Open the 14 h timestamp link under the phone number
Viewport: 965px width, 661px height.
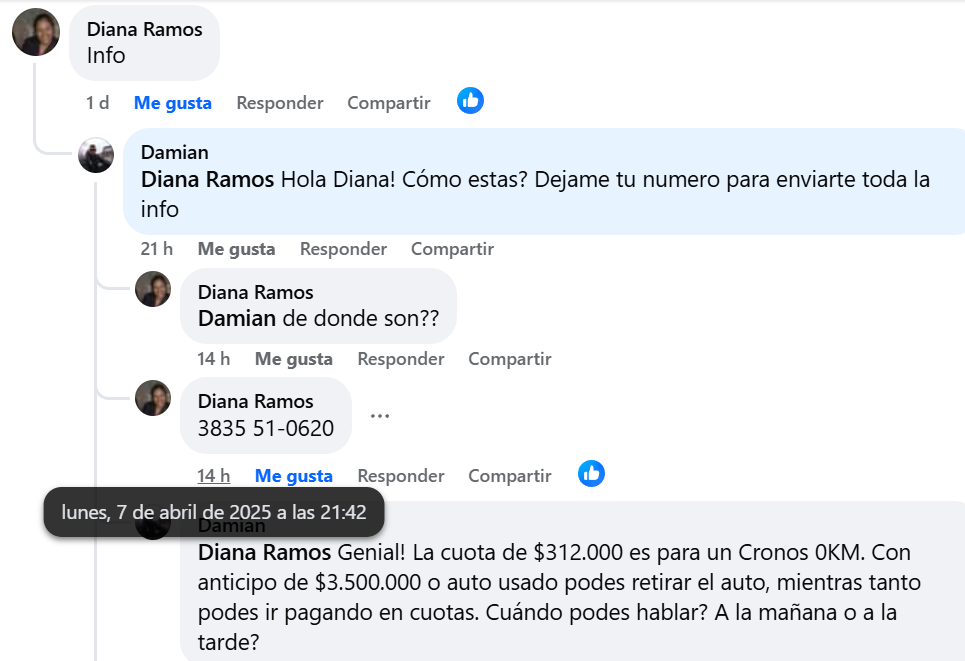(x=214, y=476)
